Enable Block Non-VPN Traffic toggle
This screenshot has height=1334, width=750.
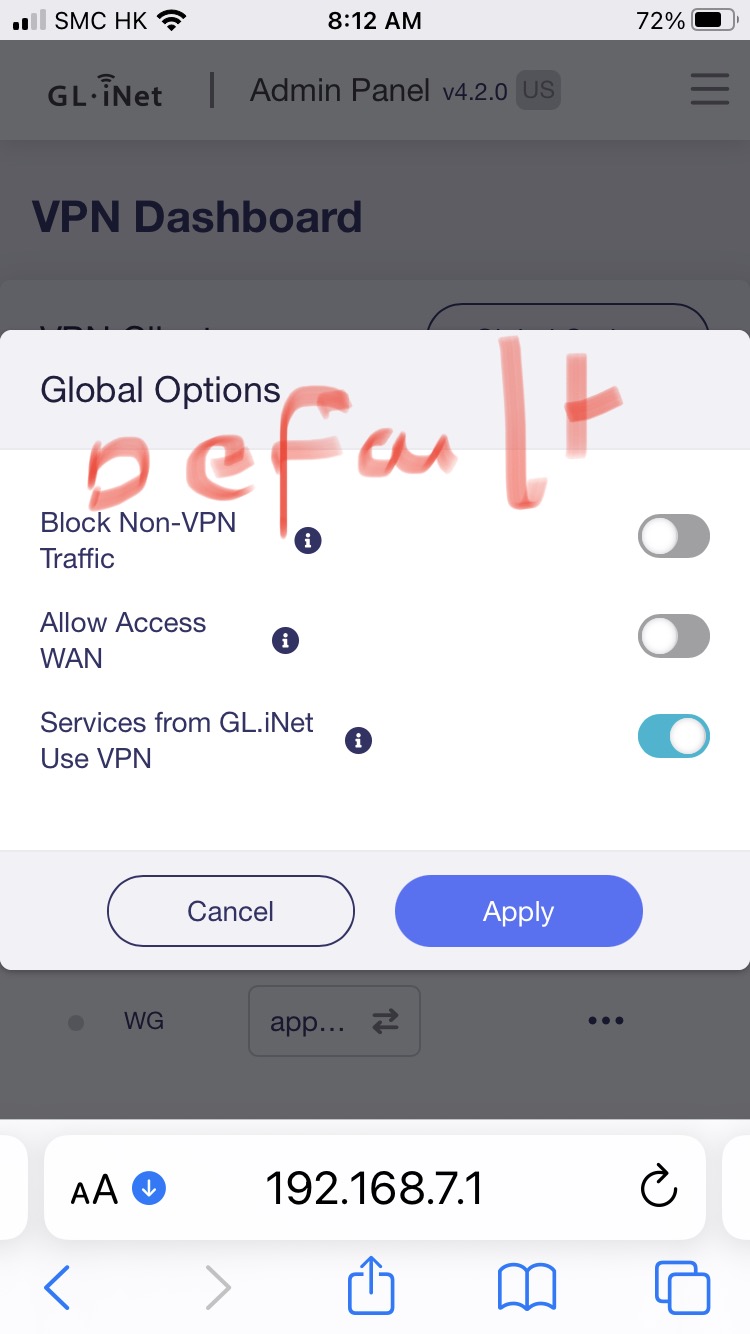[x=673, y=537]
